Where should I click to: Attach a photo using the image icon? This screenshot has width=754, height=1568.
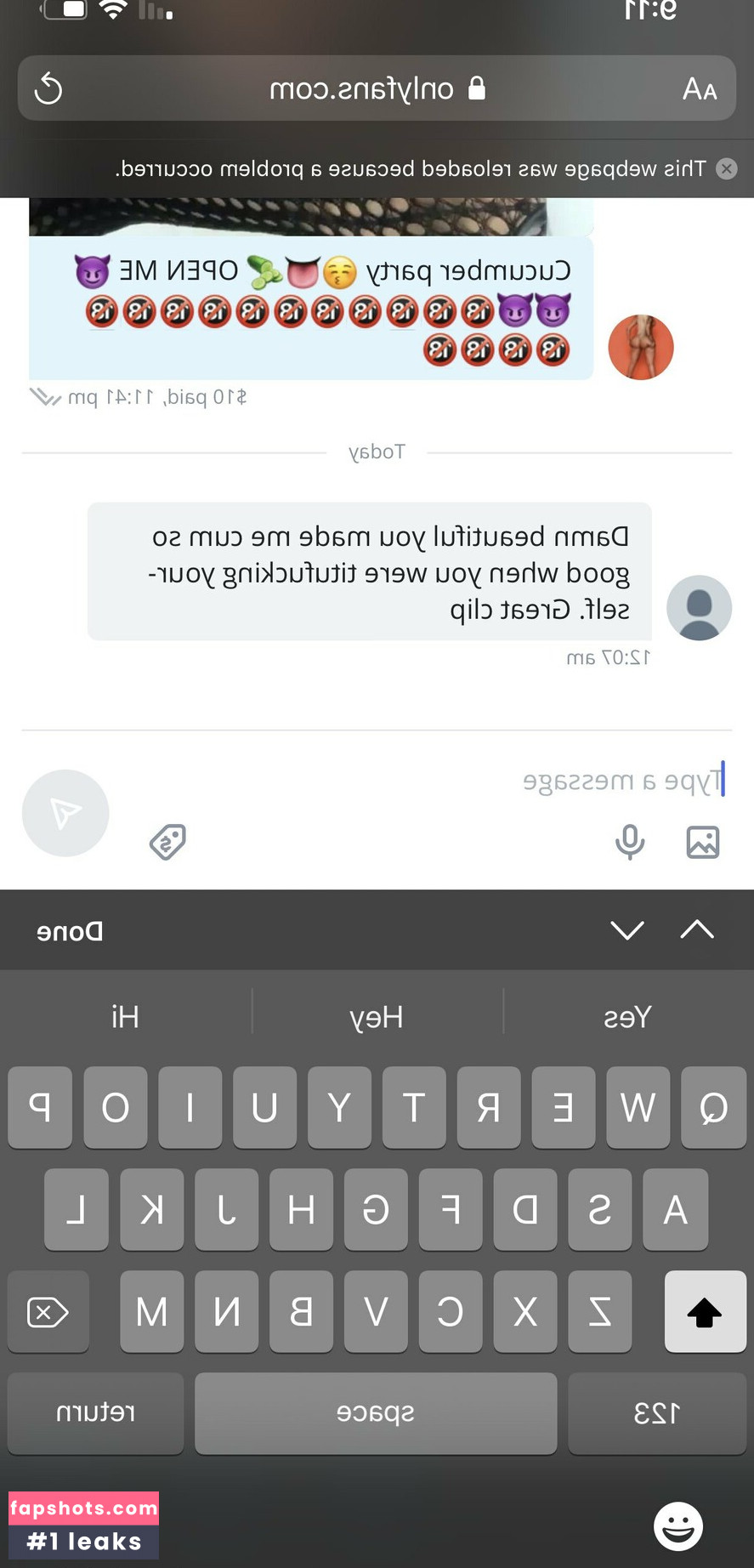(x=703, y=842)
